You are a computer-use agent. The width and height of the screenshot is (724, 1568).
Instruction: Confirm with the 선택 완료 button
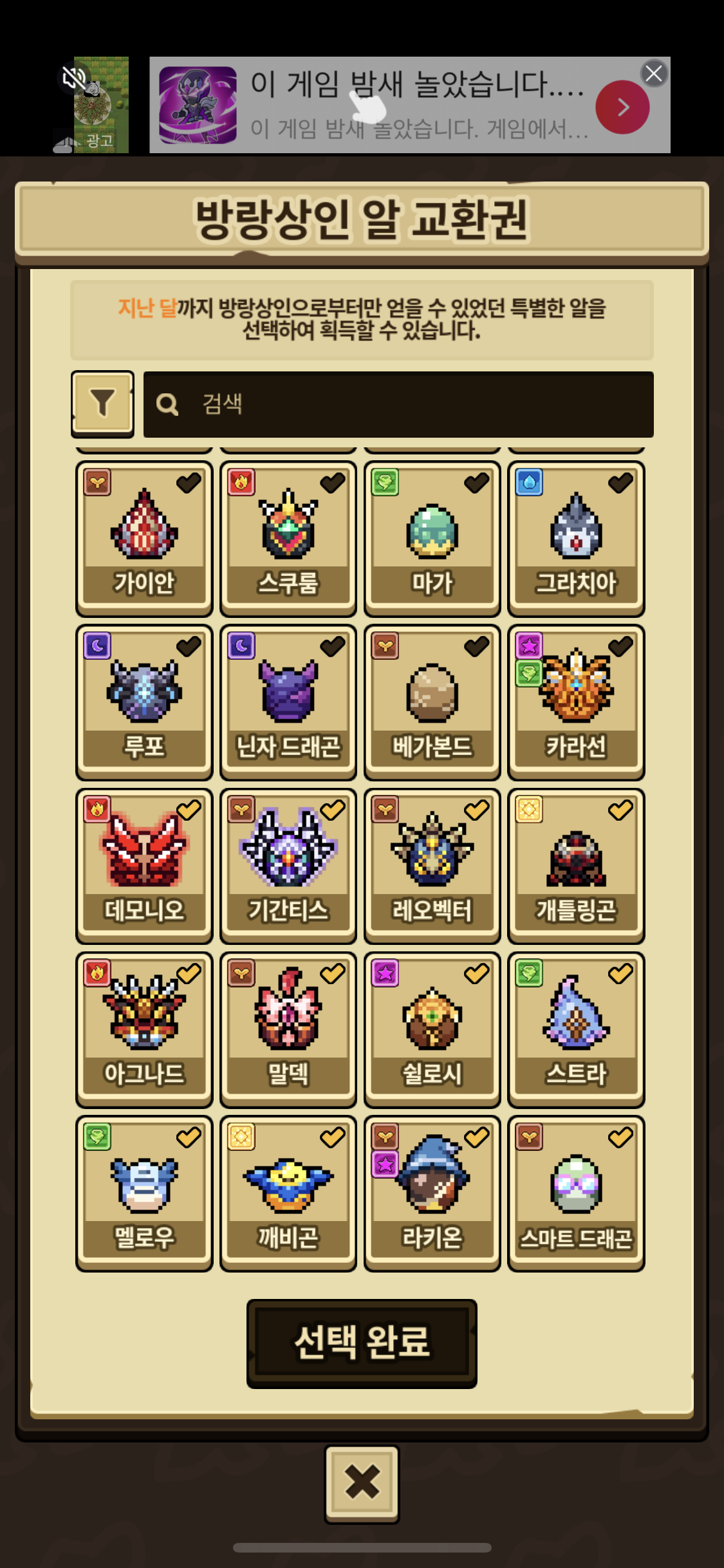(x=362, y=1343)
